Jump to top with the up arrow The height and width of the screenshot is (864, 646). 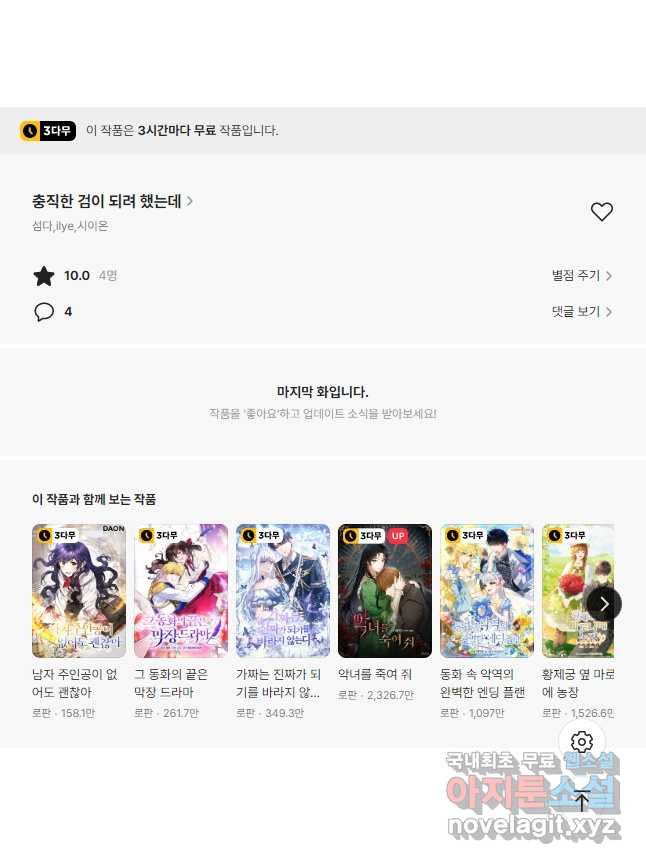(x=582, y=800)
